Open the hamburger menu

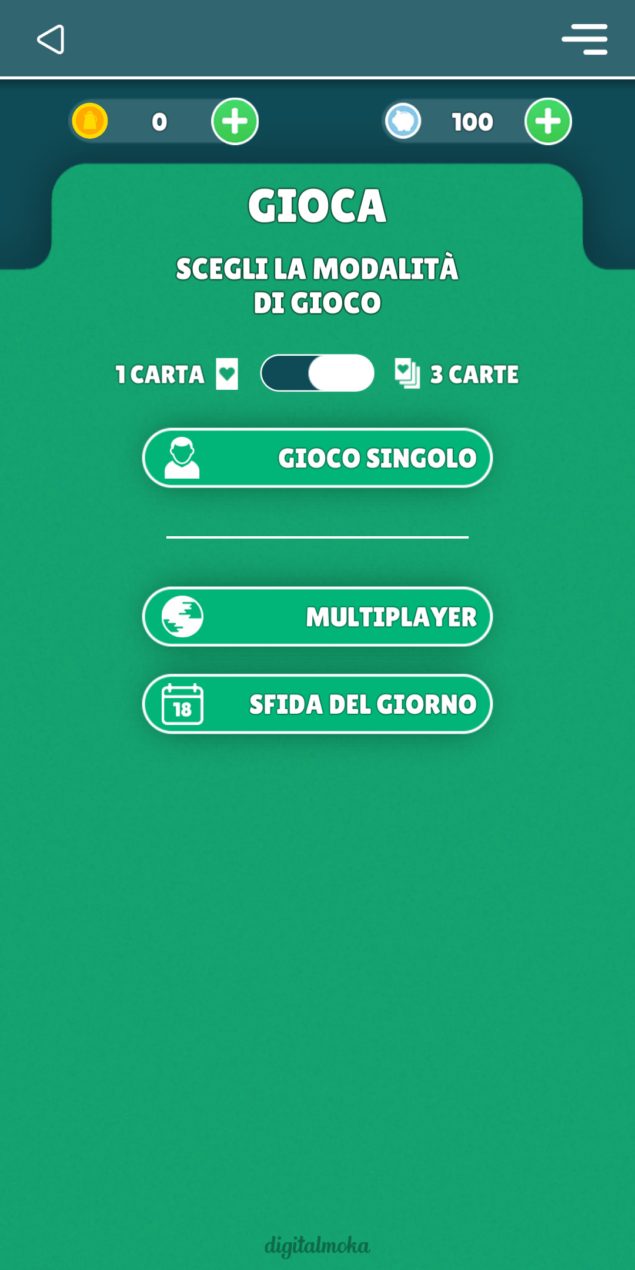[585, 38]
